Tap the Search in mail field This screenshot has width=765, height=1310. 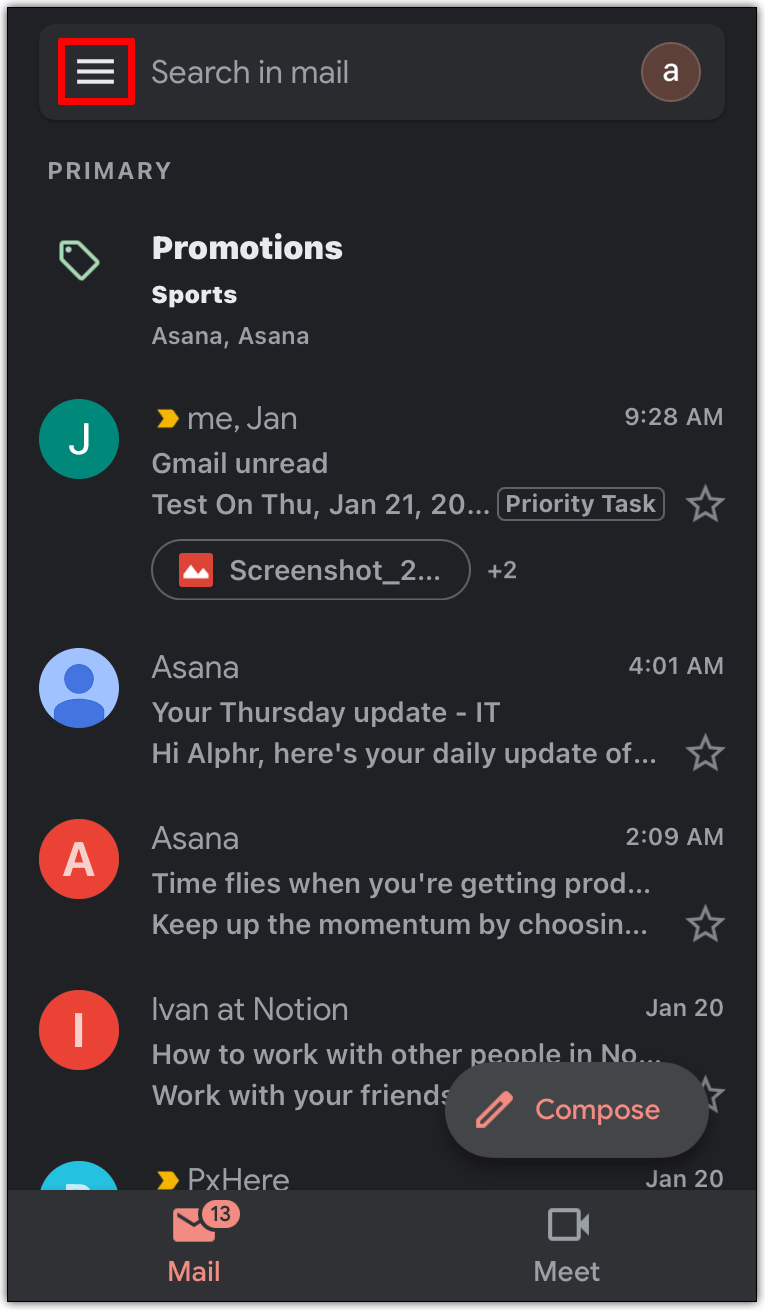pos(380,72)
